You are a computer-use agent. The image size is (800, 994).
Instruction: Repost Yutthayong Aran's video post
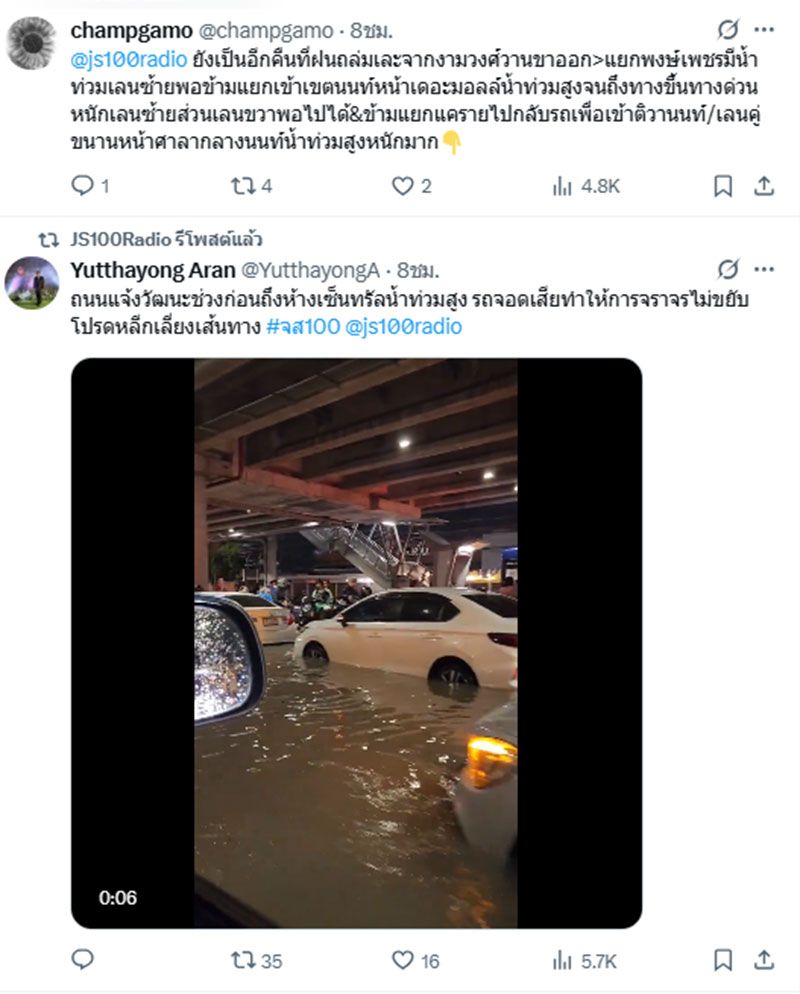243,961
